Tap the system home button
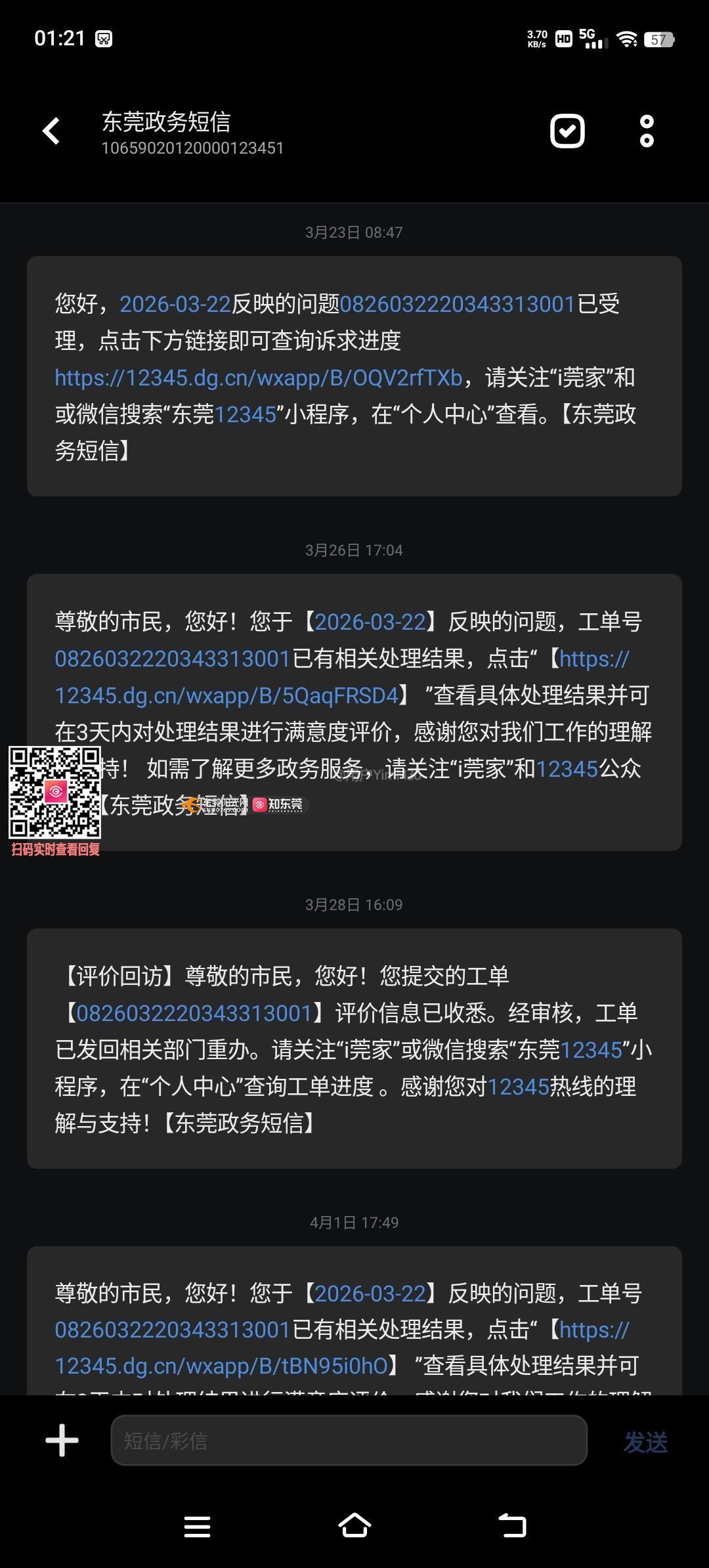This screenshot has width=709, height=1568. 354,1526
